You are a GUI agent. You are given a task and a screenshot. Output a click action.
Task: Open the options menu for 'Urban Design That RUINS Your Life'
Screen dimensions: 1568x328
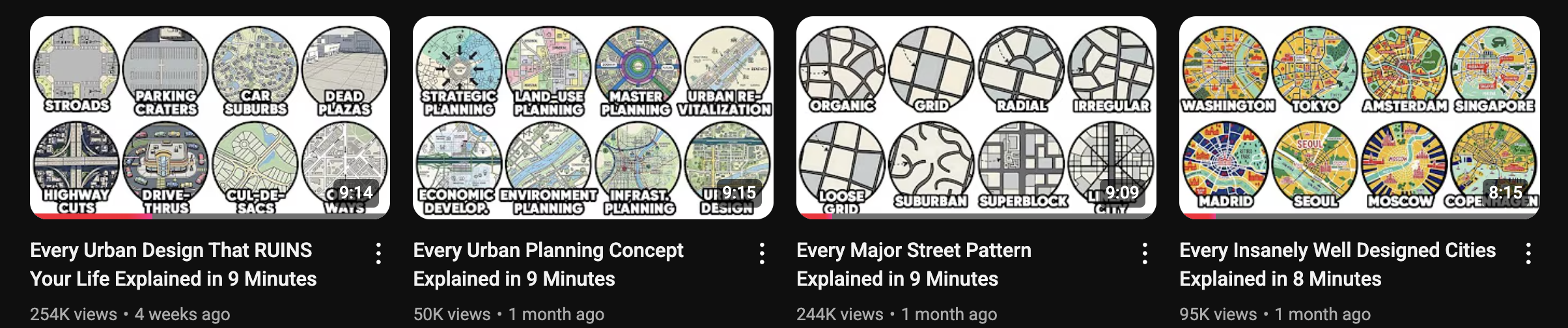coord(378,253)
